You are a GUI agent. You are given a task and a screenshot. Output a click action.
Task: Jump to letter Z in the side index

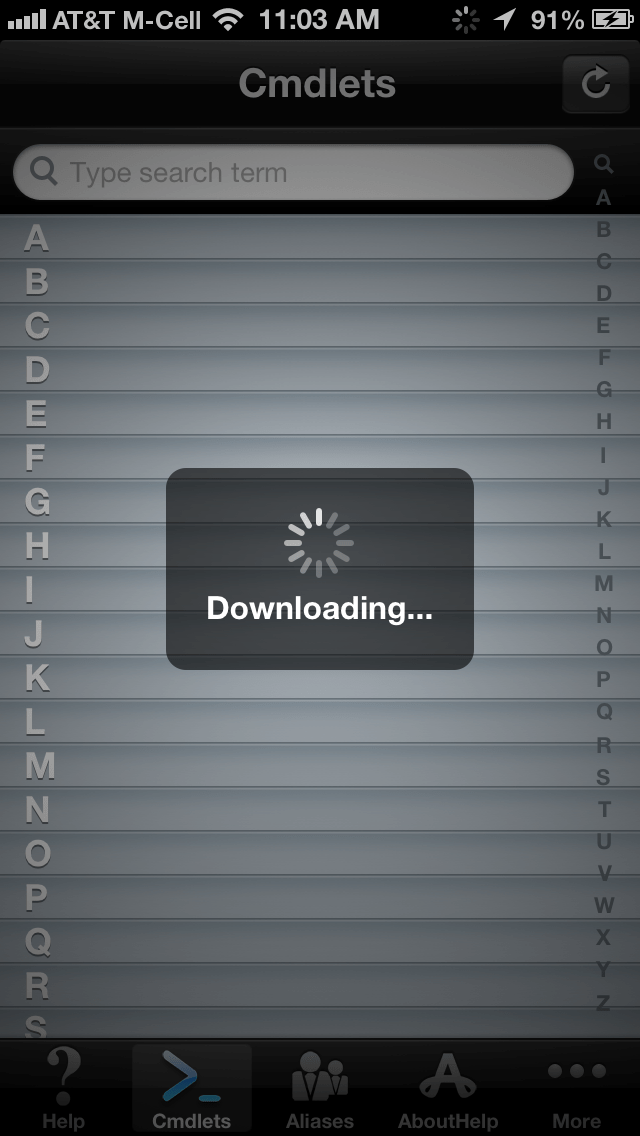603,1002
